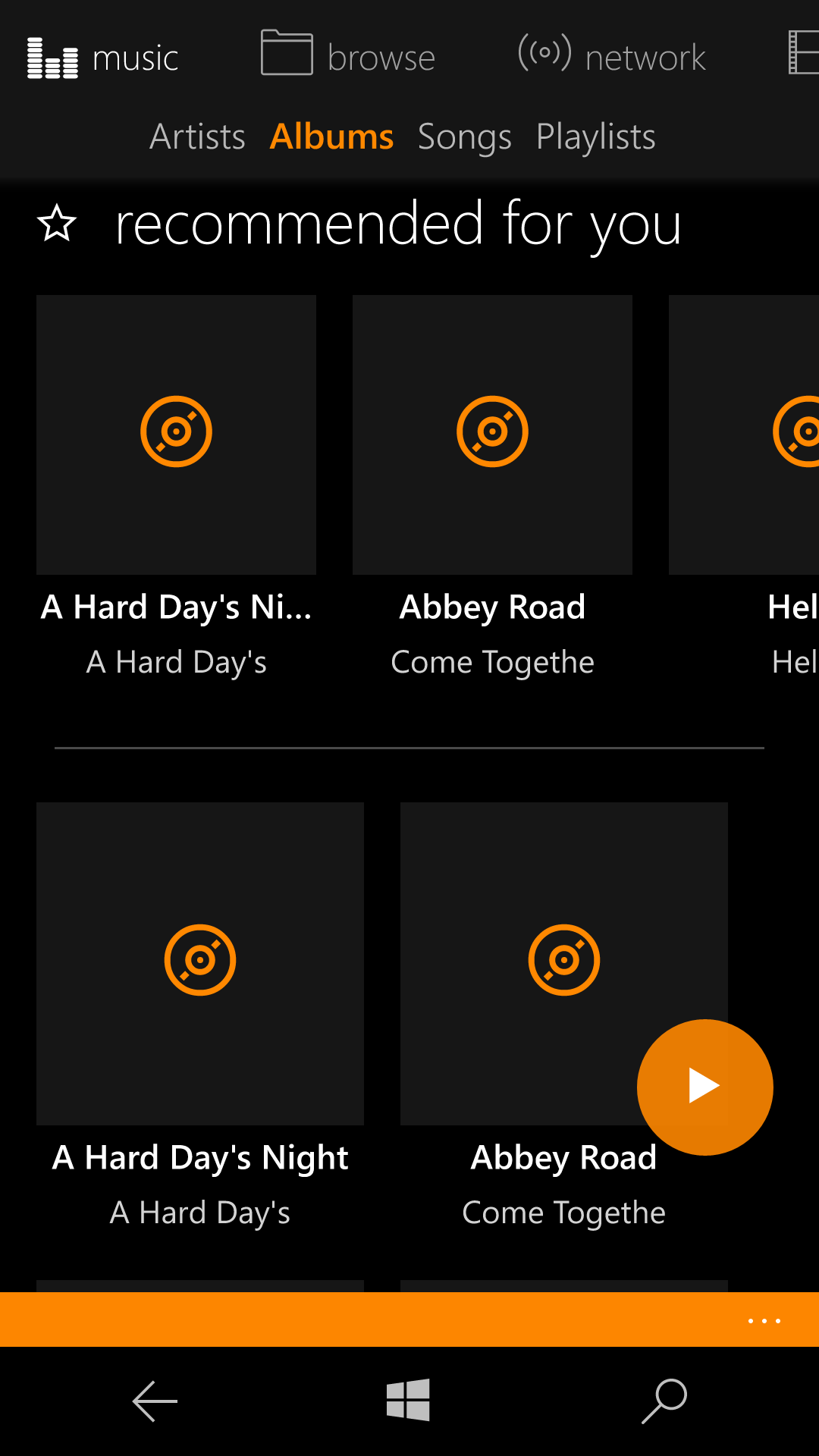This screenshot has height=1456, width=819.
Task: Tap the disc icon on A Hard Day's Night
Action: (176, 431)
